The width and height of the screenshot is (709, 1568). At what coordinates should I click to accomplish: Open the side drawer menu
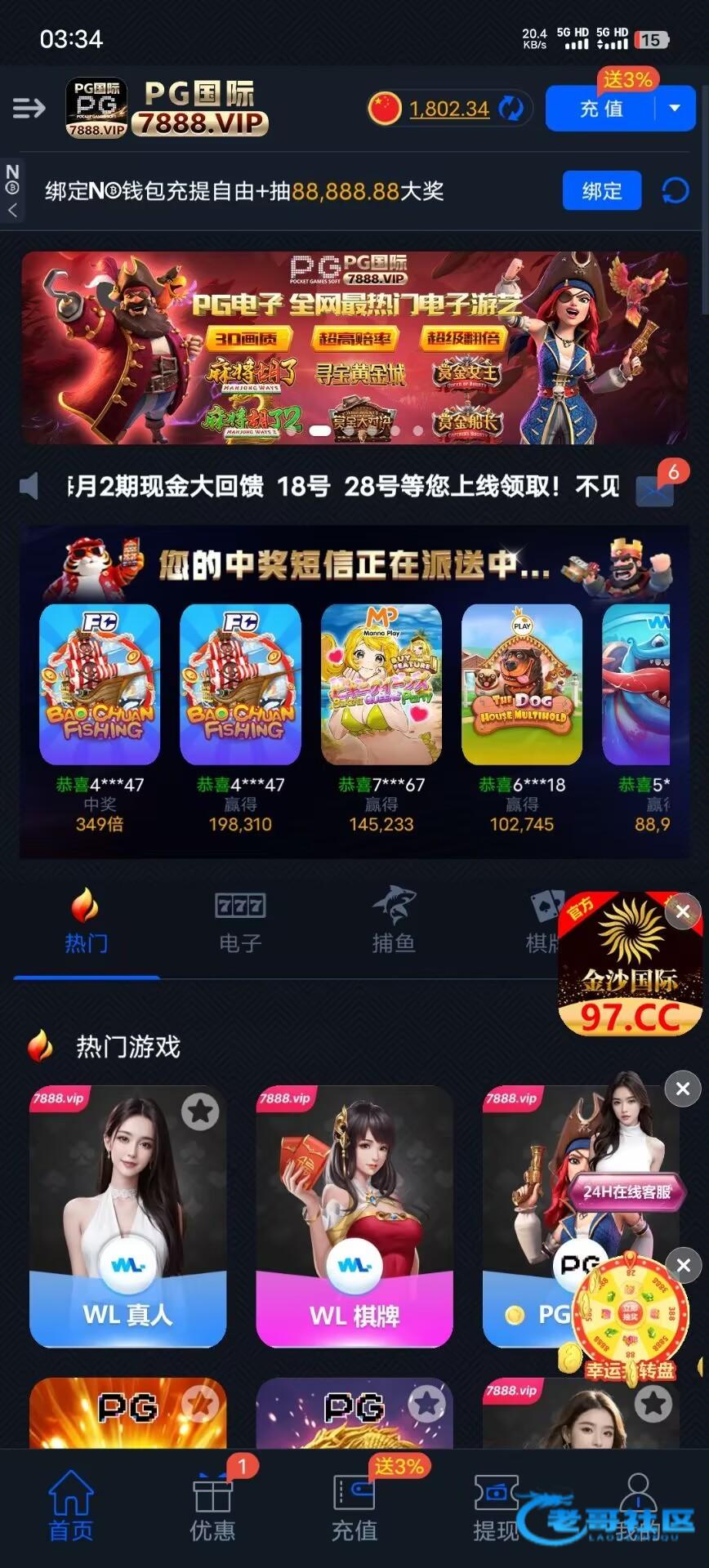(x=29, y=108)
